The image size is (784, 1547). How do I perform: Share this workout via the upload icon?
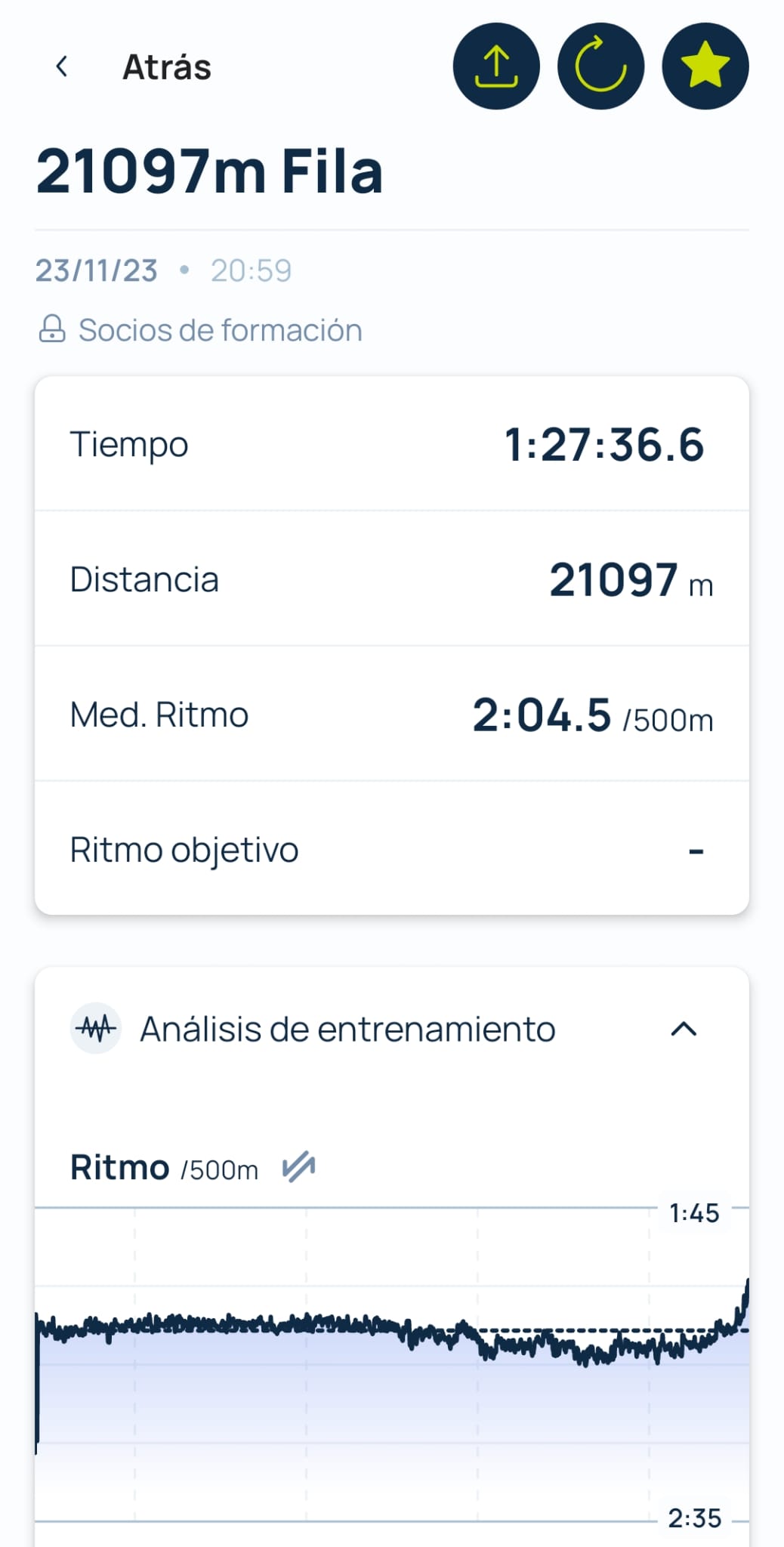(496, 66)
